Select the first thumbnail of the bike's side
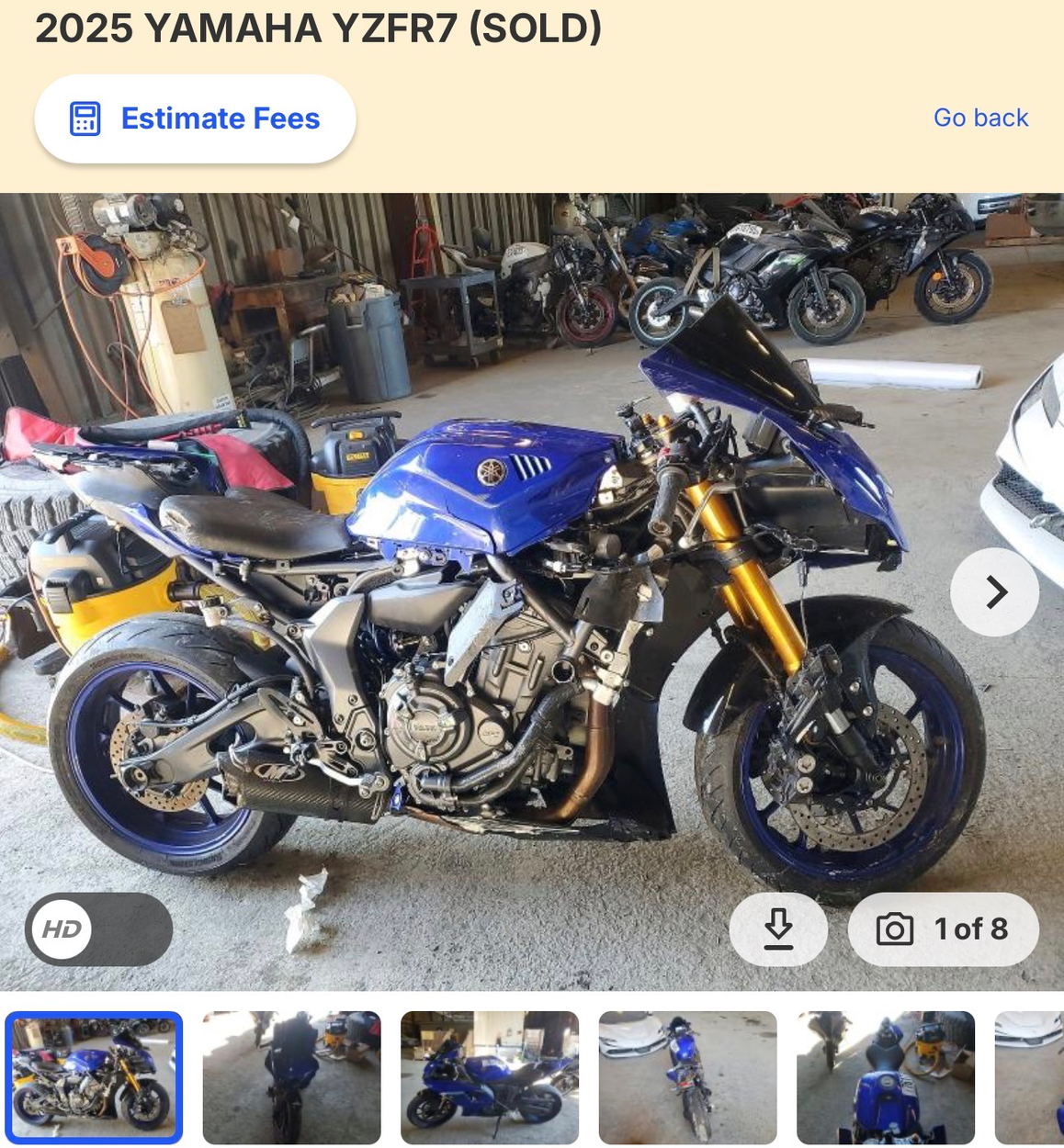 point(94,1077)
